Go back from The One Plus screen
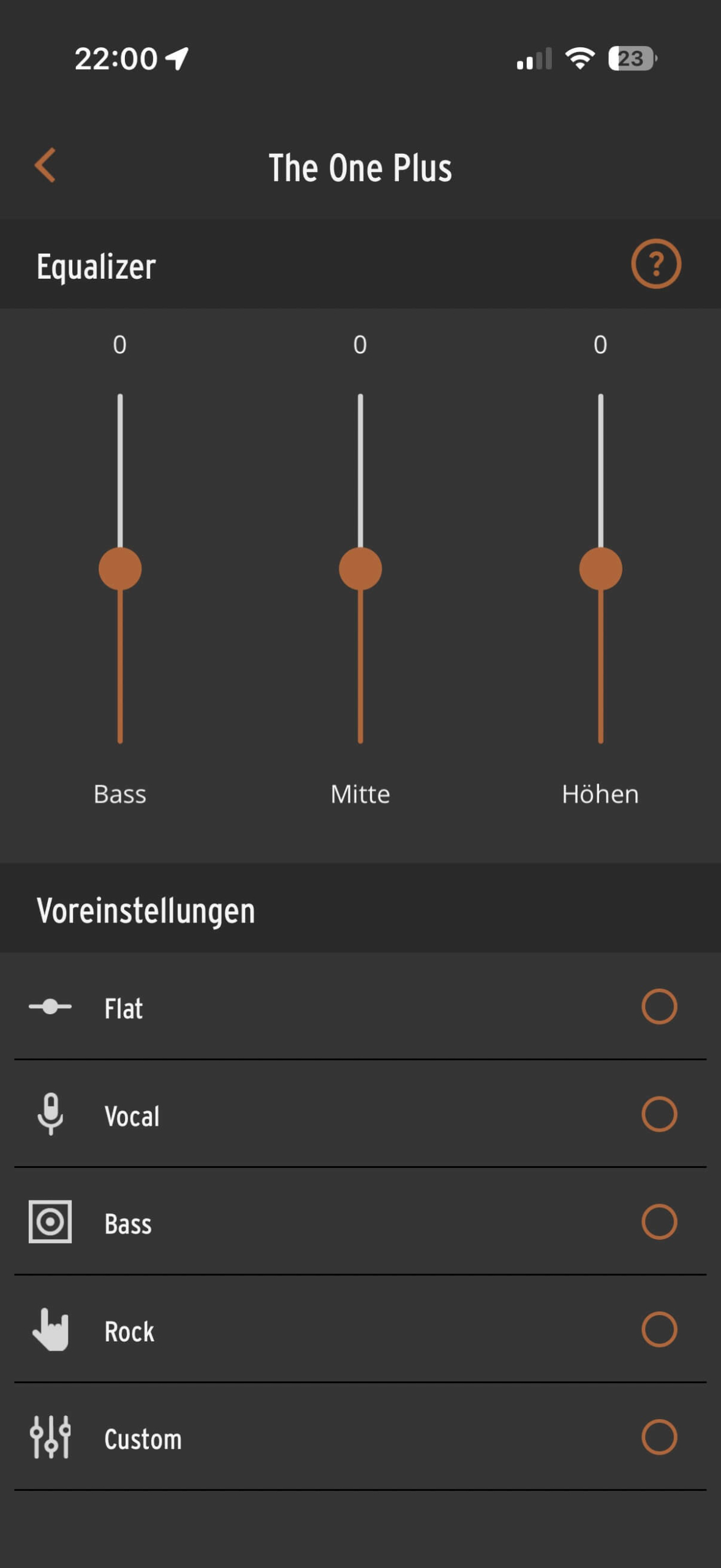Viewport: 721px width, 1568px height. pyautogui.click(x=45, y=165)
